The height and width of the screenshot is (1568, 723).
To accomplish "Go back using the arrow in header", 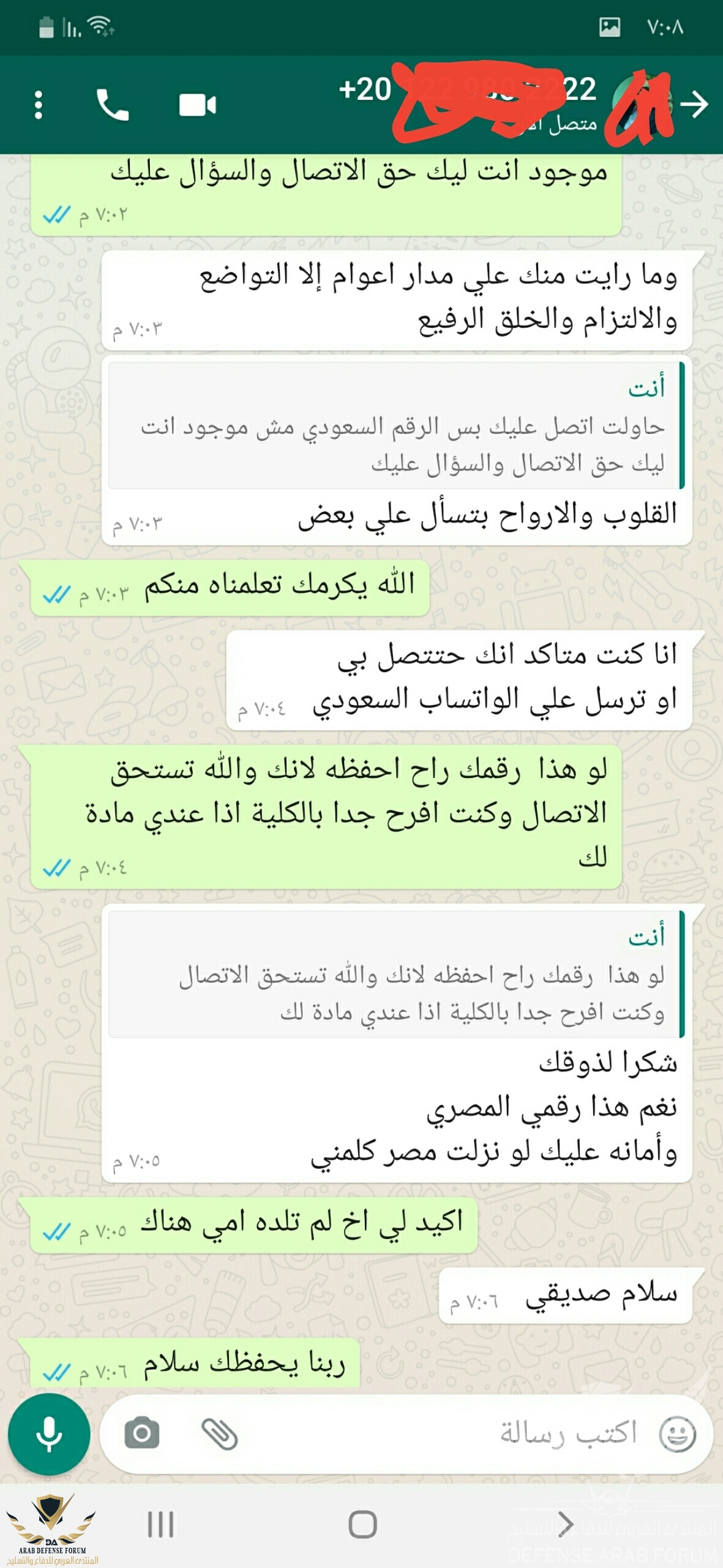I will tap(694, 105).
